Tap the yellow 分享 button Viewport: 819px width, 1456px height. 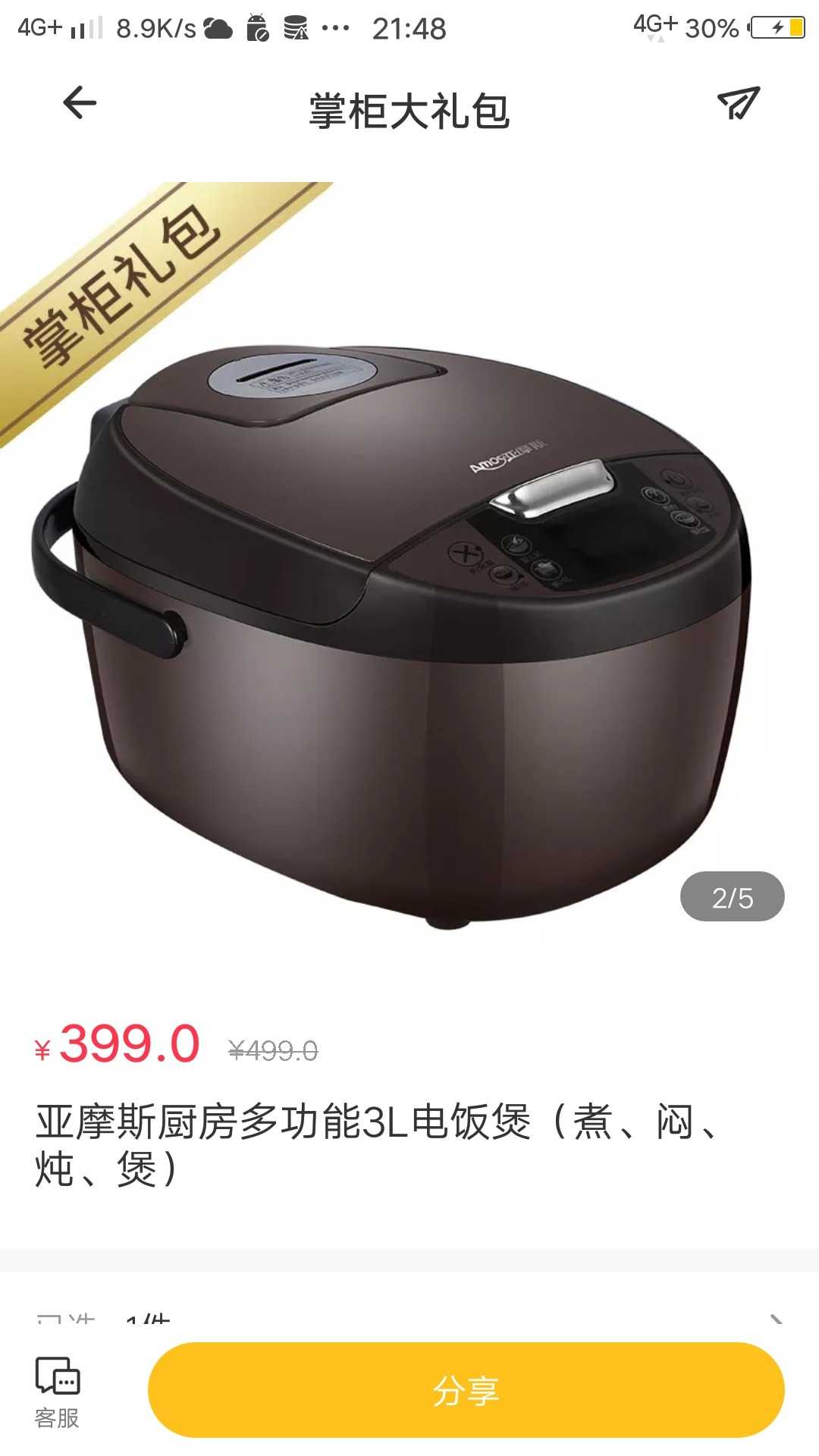466,1390
